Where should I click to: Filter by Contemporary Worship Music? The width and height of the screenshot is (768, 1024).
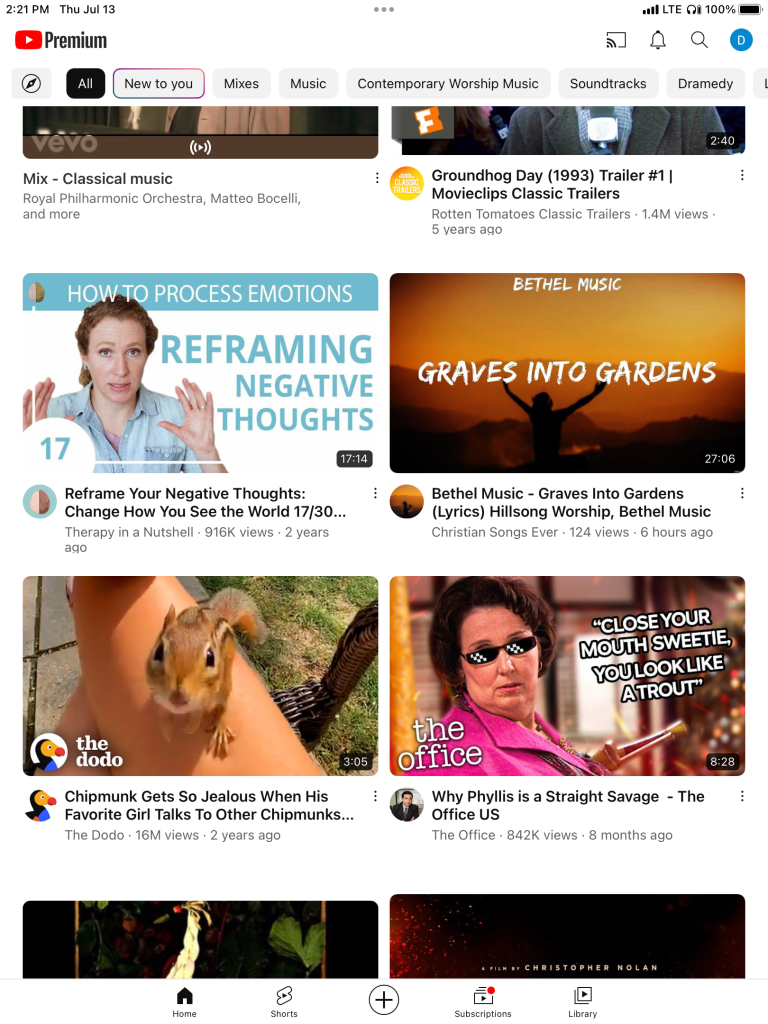448,84
